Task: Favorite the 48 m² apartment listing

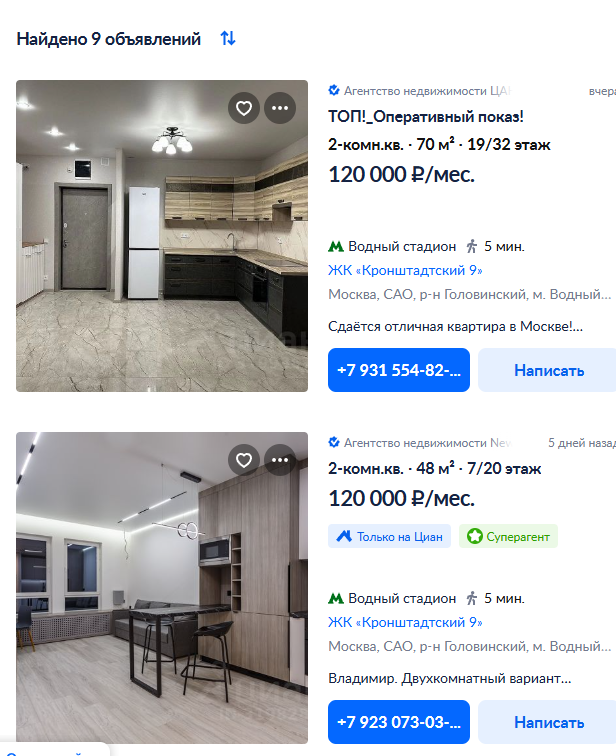Action: pos(244,460)
